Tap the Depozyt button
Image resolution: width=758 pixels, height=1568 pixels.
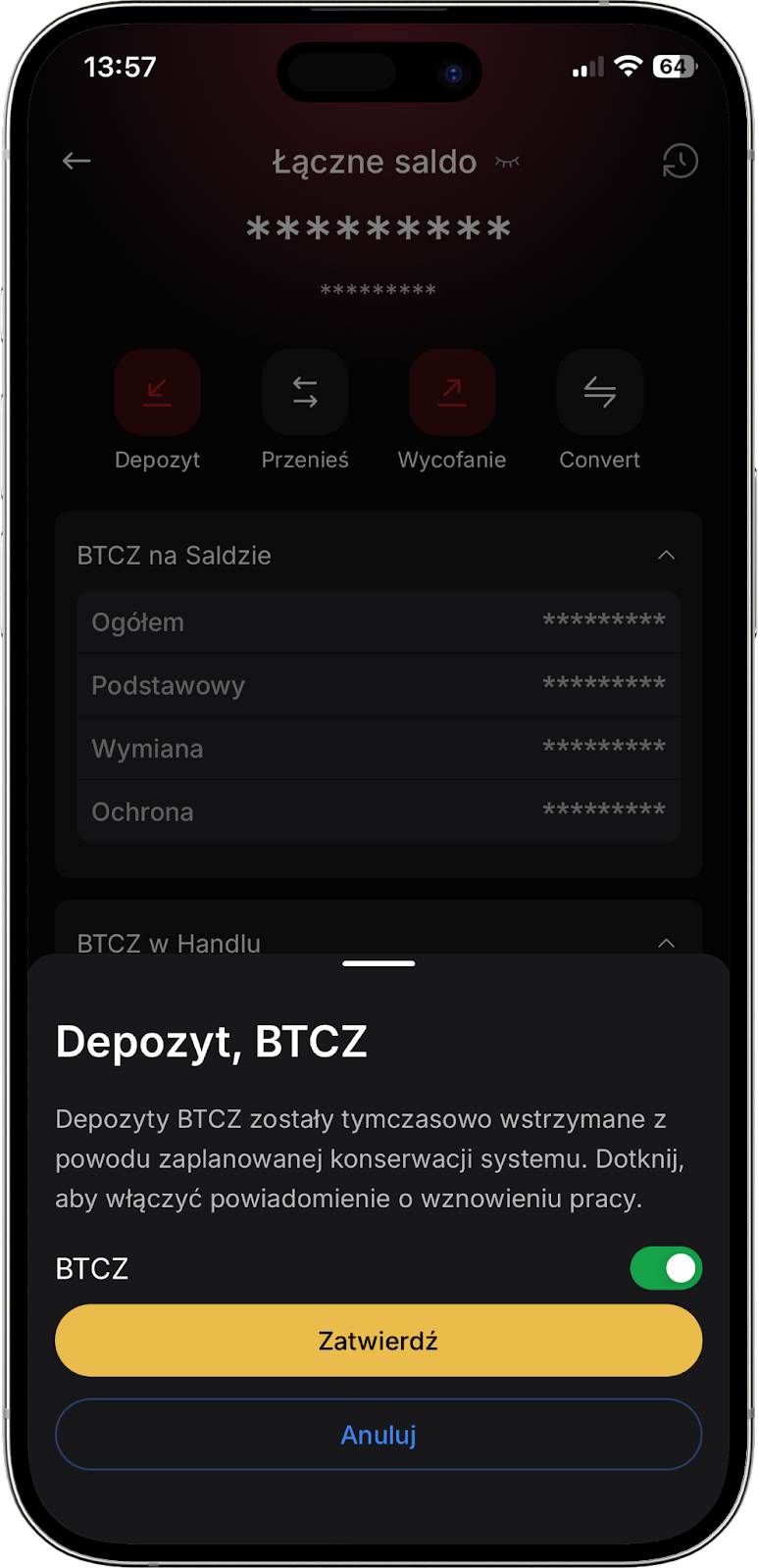pos(158,392)
